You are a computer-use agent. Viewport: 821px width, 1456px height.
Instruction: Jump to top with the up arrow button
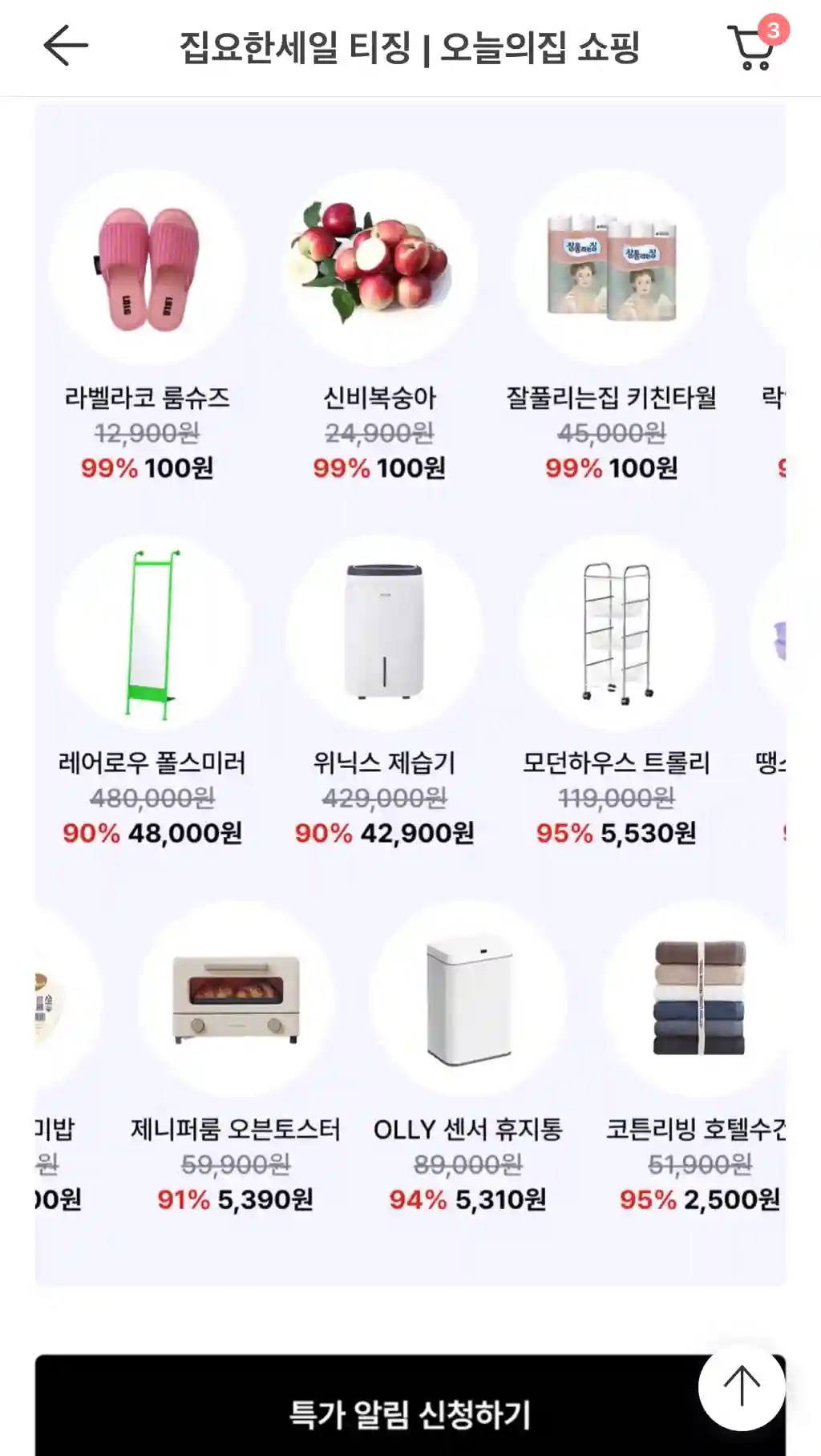[742, 1386]
